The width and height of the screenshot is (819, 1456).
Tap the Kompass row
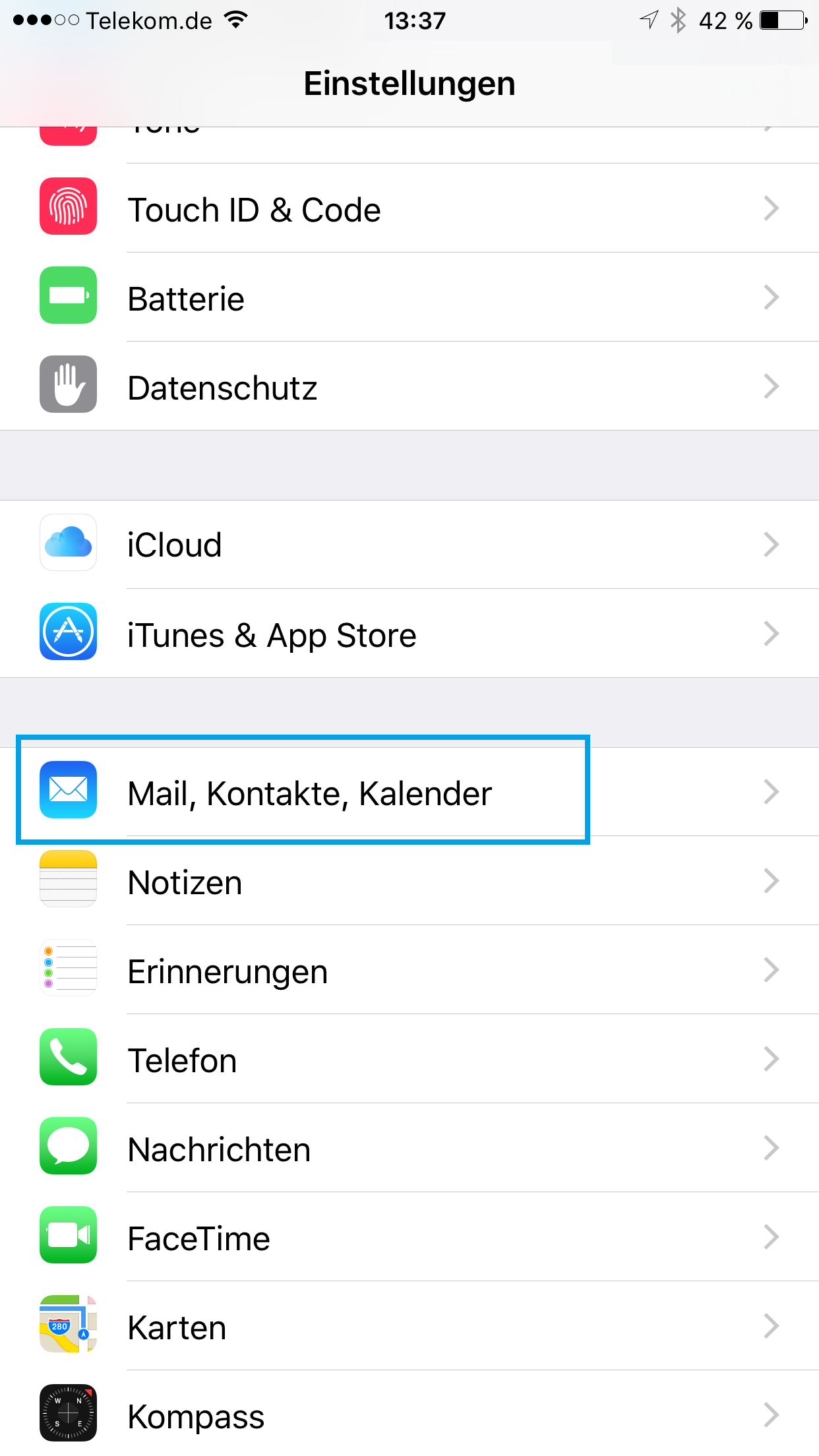(x=409, y=1414)
